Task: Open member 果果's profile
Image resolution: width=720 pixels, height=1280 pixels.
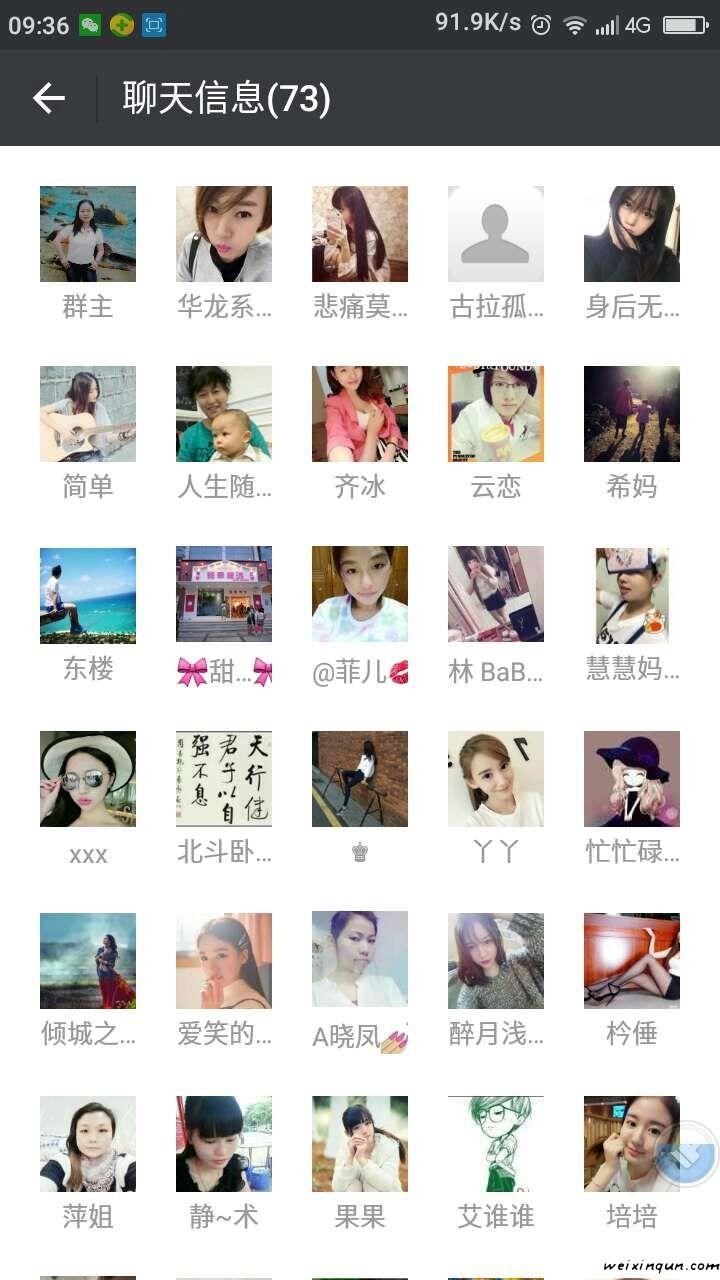Action: [360, 1144]
